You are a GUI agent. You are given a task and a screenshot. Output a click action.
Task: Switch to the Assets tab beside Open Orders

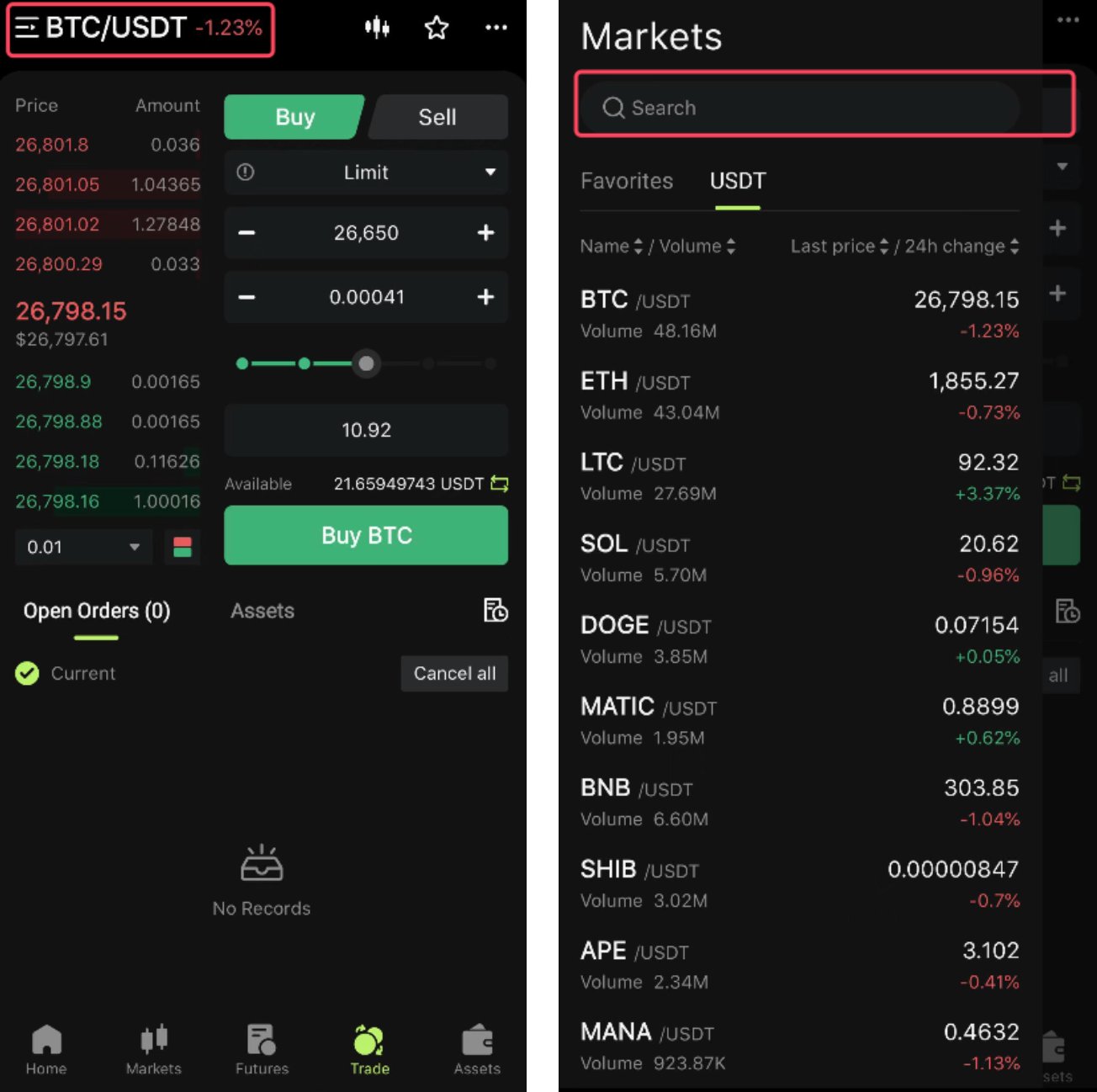(262, 611)
